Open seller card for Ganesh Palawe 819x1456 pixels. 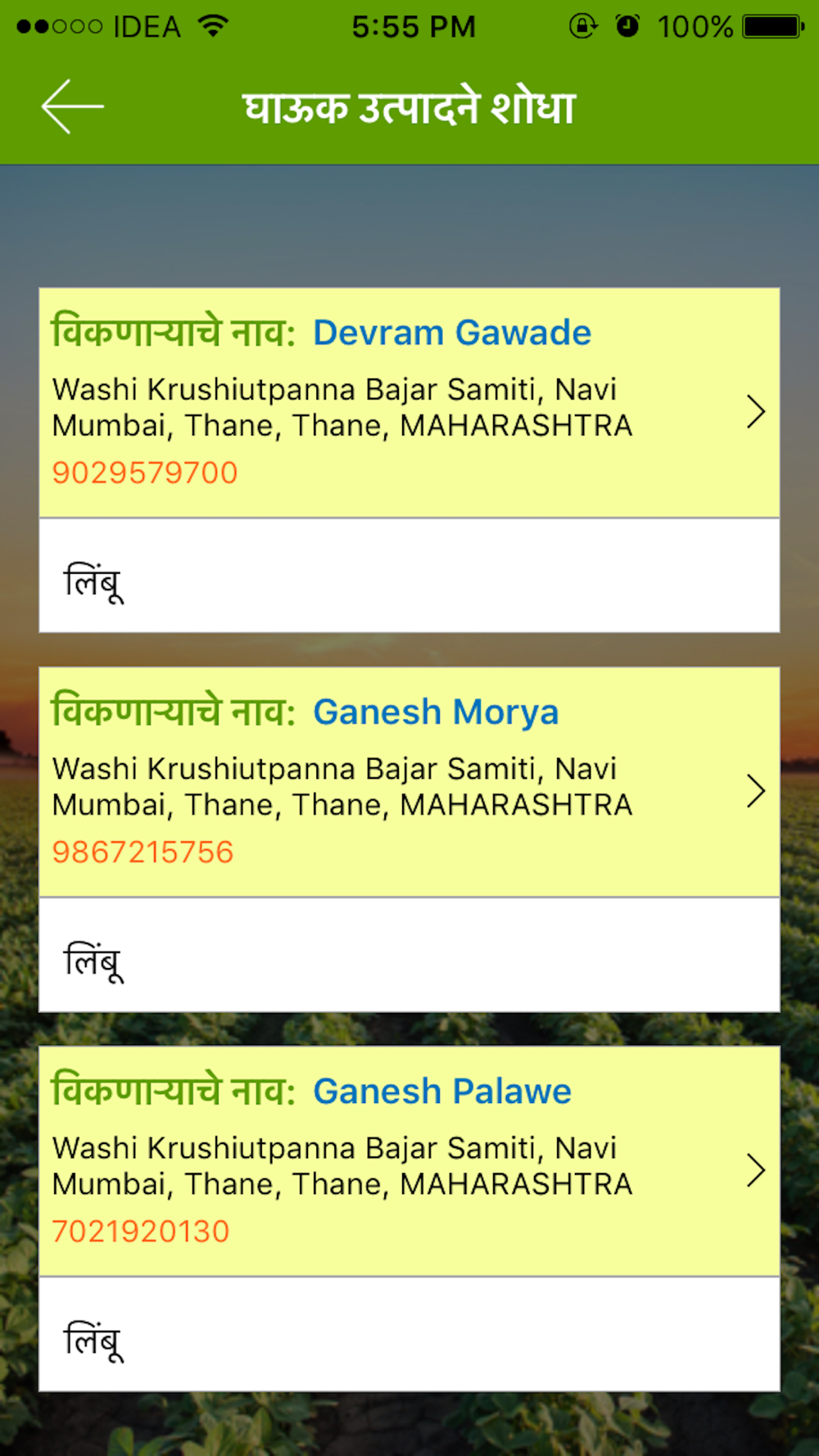(409, 1161)
